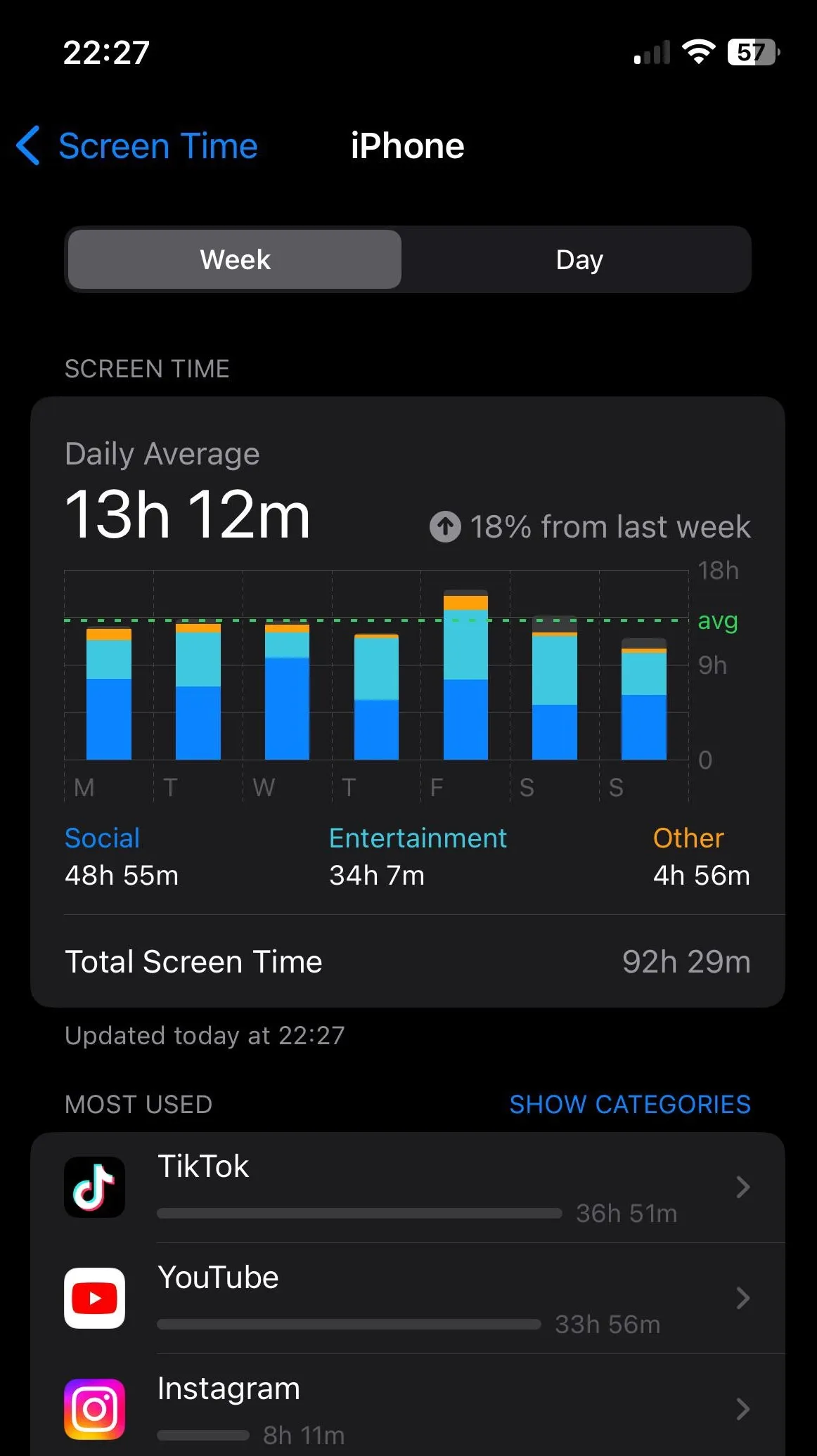Image resolution: width=817 pixels, height=1456 pixels.
Task: Tap the battery indicator showing 57
Action: [752, 51]
